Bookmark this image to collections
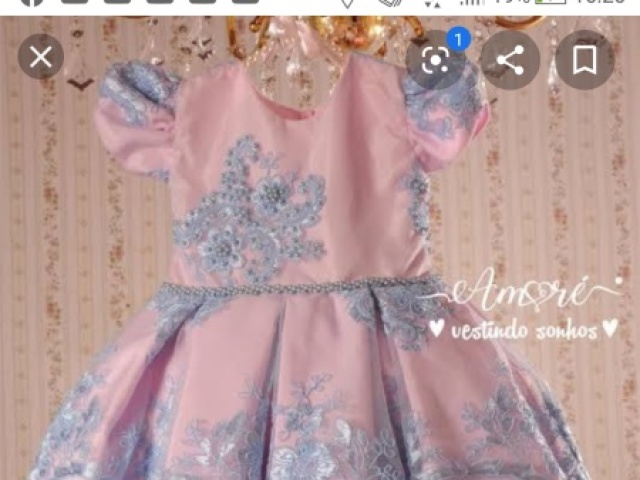The image size is (640, 480). (x=584, y=60)
